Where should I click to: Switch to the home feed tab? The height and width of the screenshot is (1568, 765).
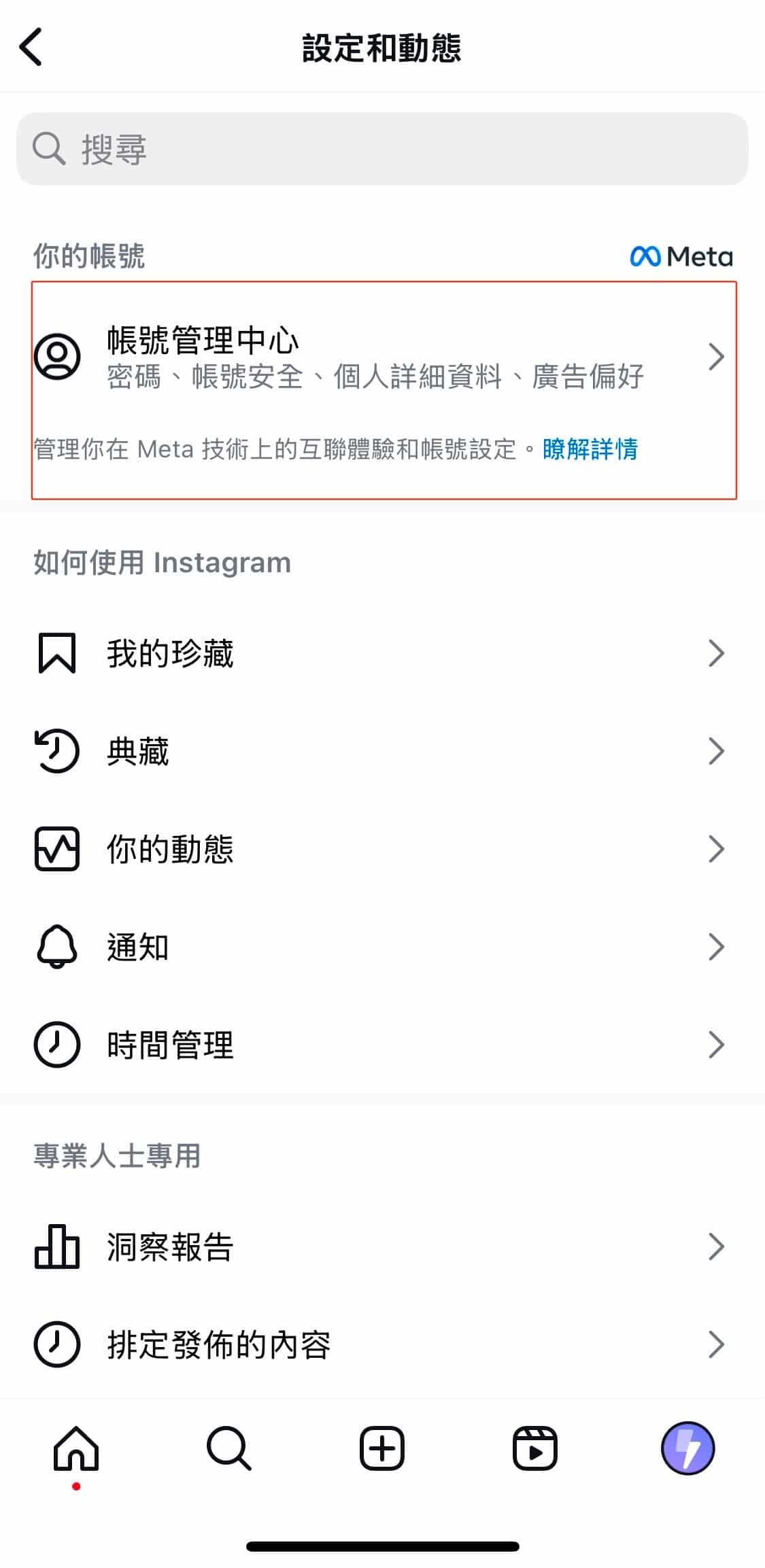76,1449
